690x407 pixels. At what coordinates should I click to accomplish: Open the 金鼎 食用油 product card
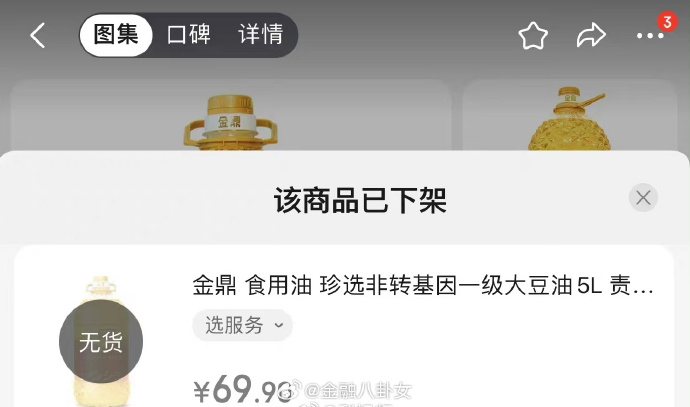(422, 288)
